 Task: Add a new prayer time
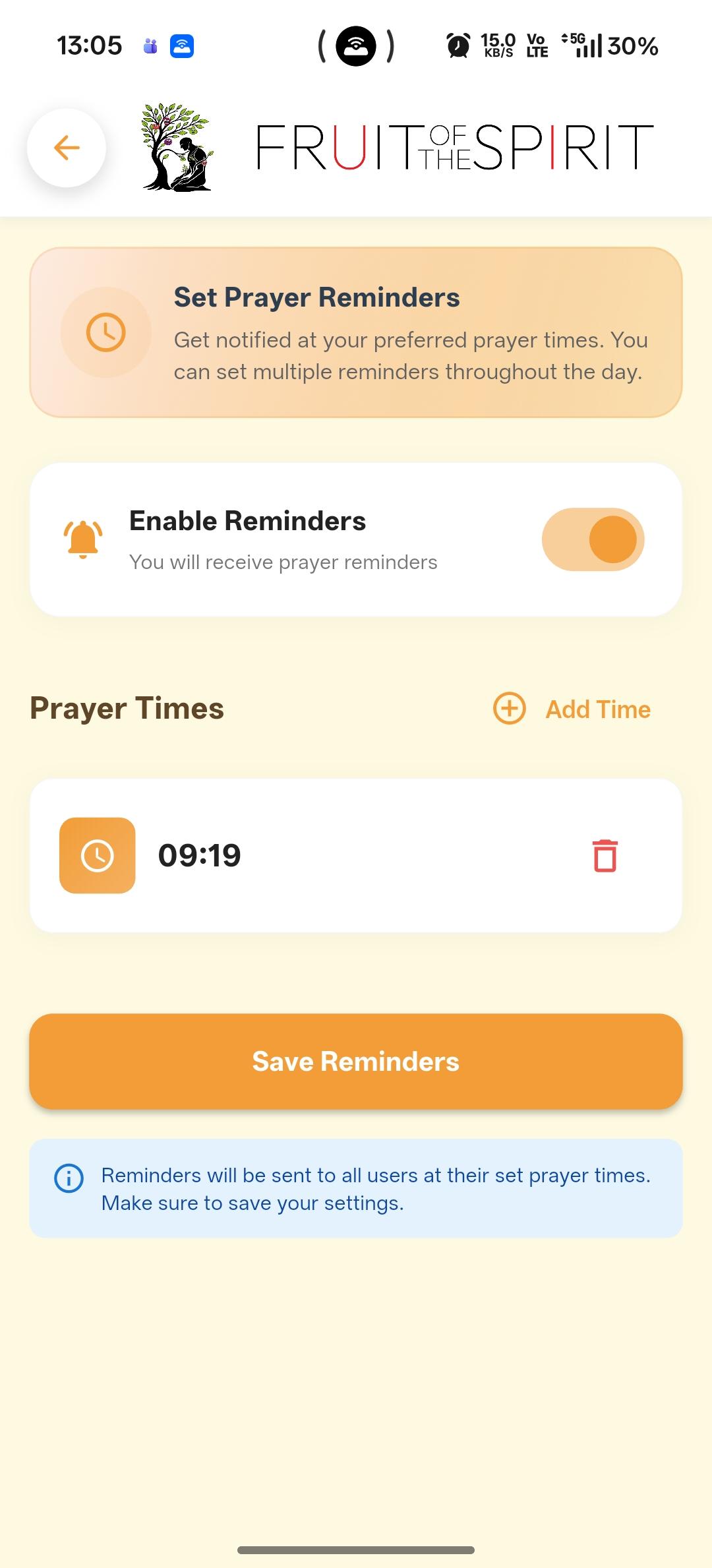pos(572,709)
